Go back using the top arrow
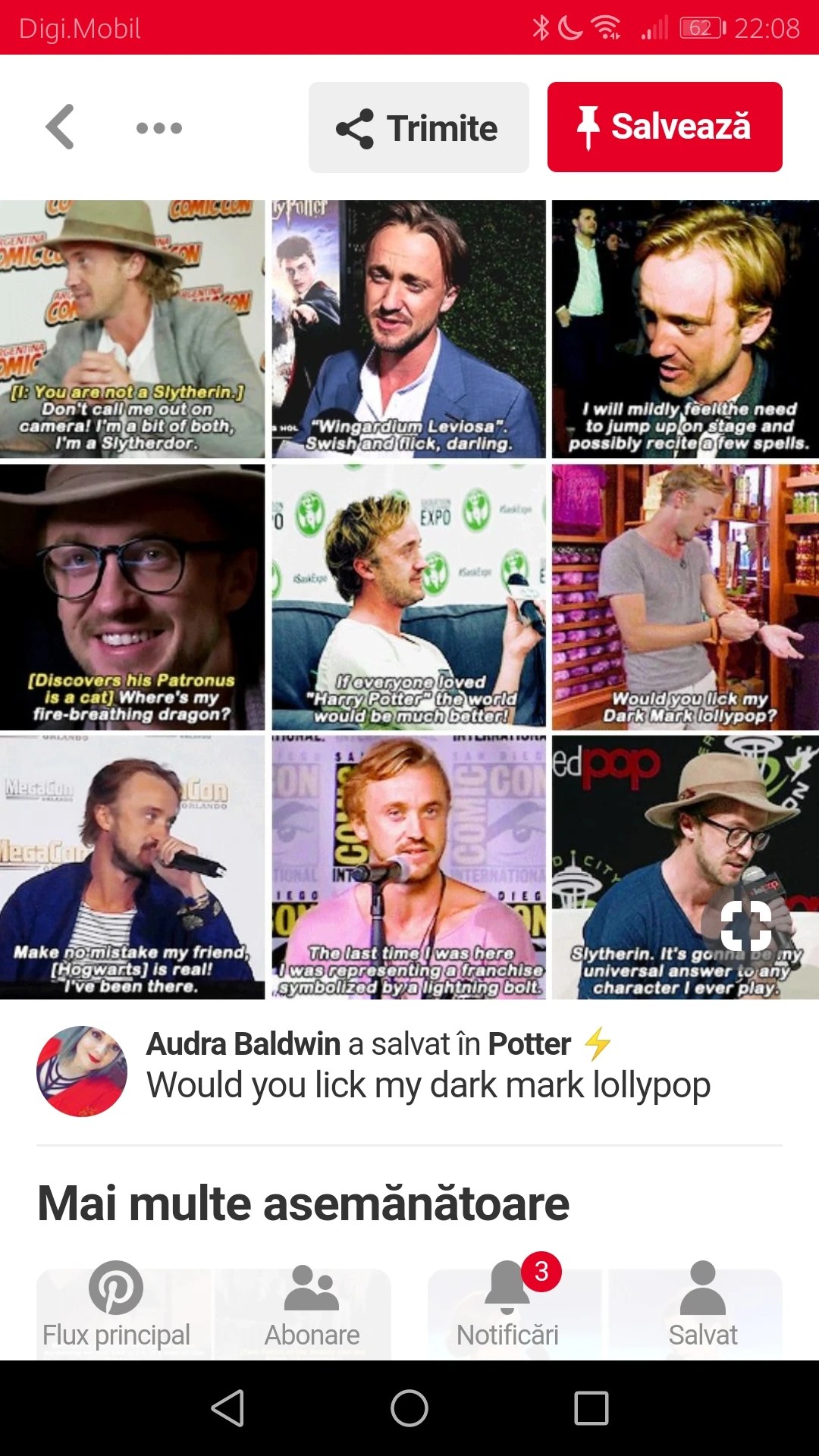This screenshot has height=1456, width=819. coord(61,127)
